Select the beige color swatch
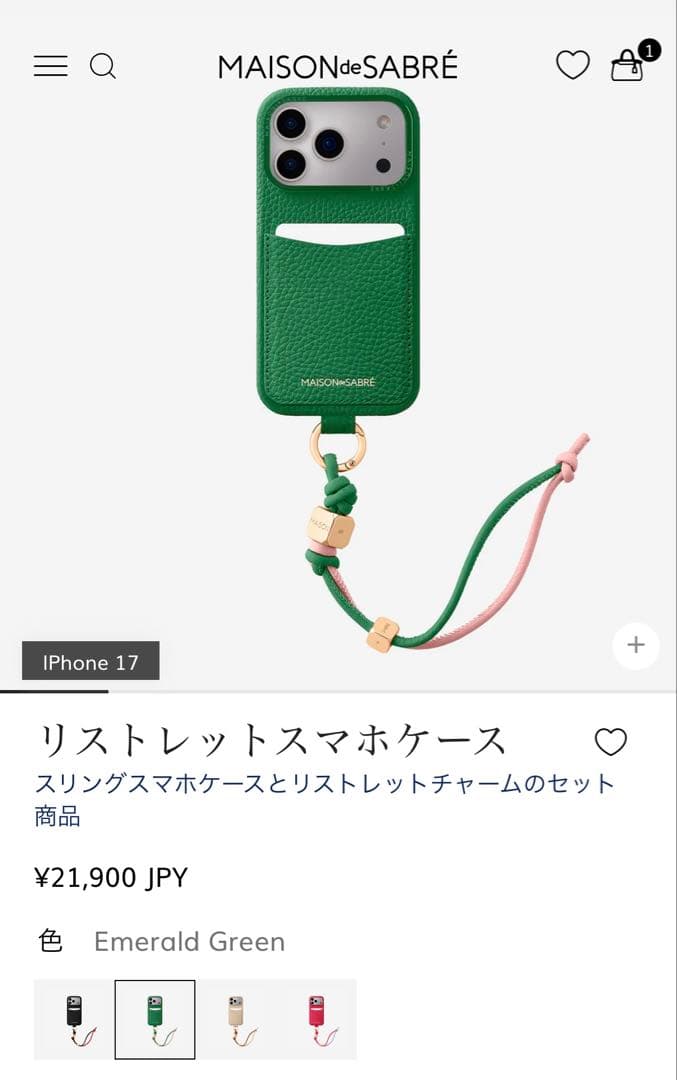The image size is (677, 1080). coord(236,1019)
